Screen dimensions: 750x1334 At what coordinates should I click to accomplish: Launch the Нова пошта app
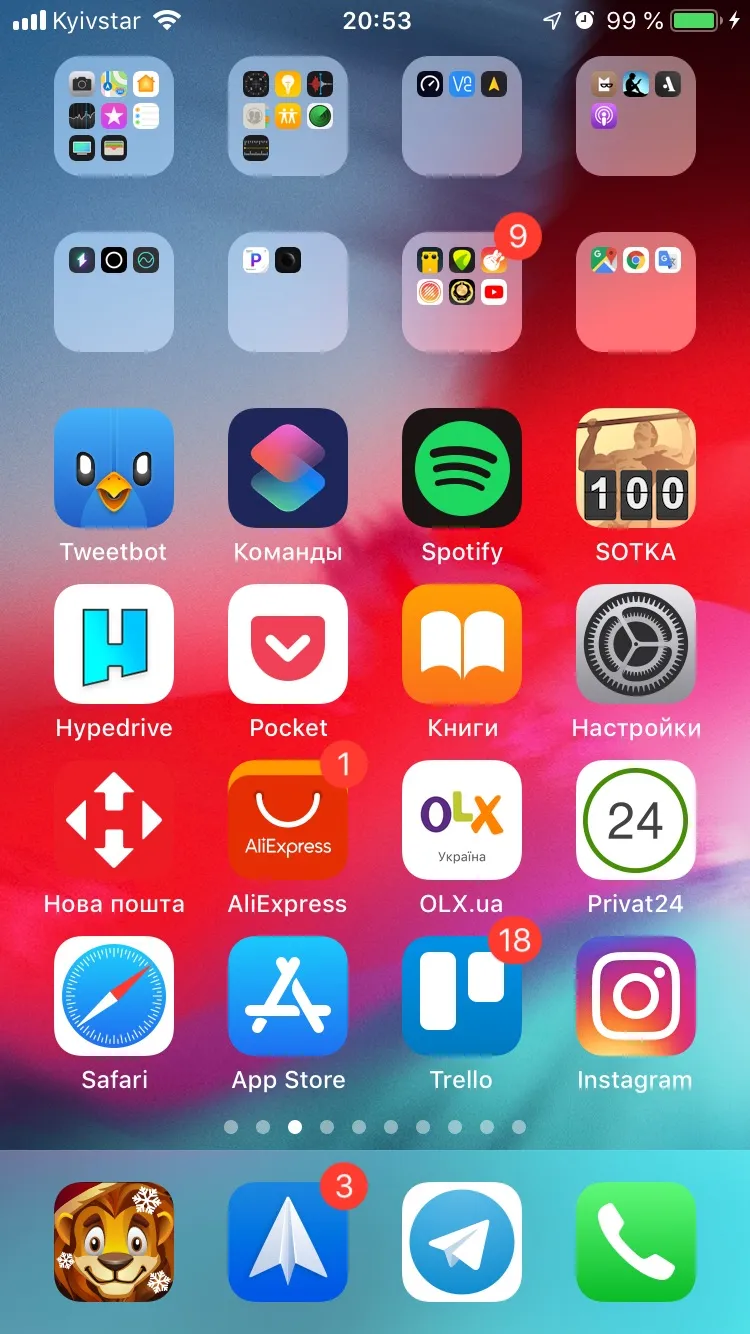(x=114, y=820)
